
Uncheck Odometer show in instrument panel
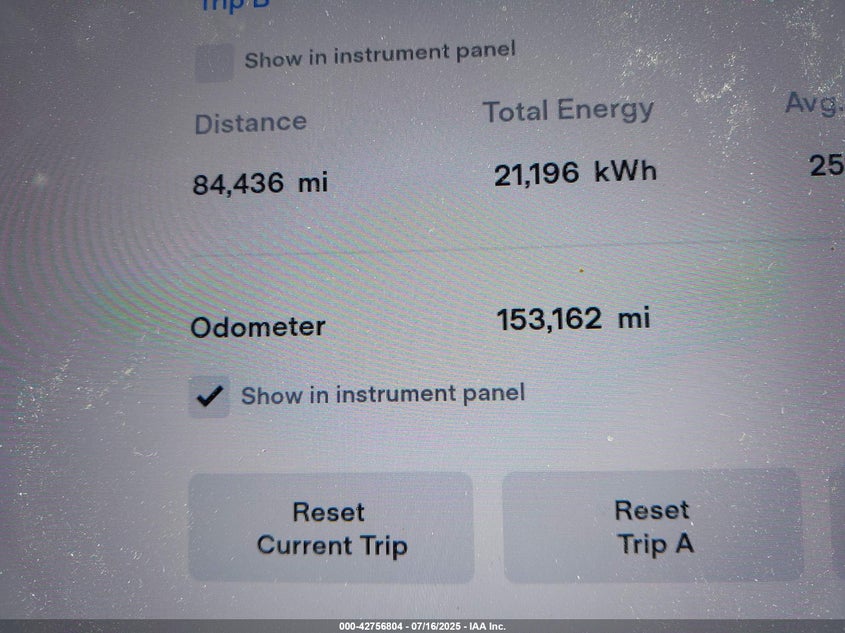point(210,397)
